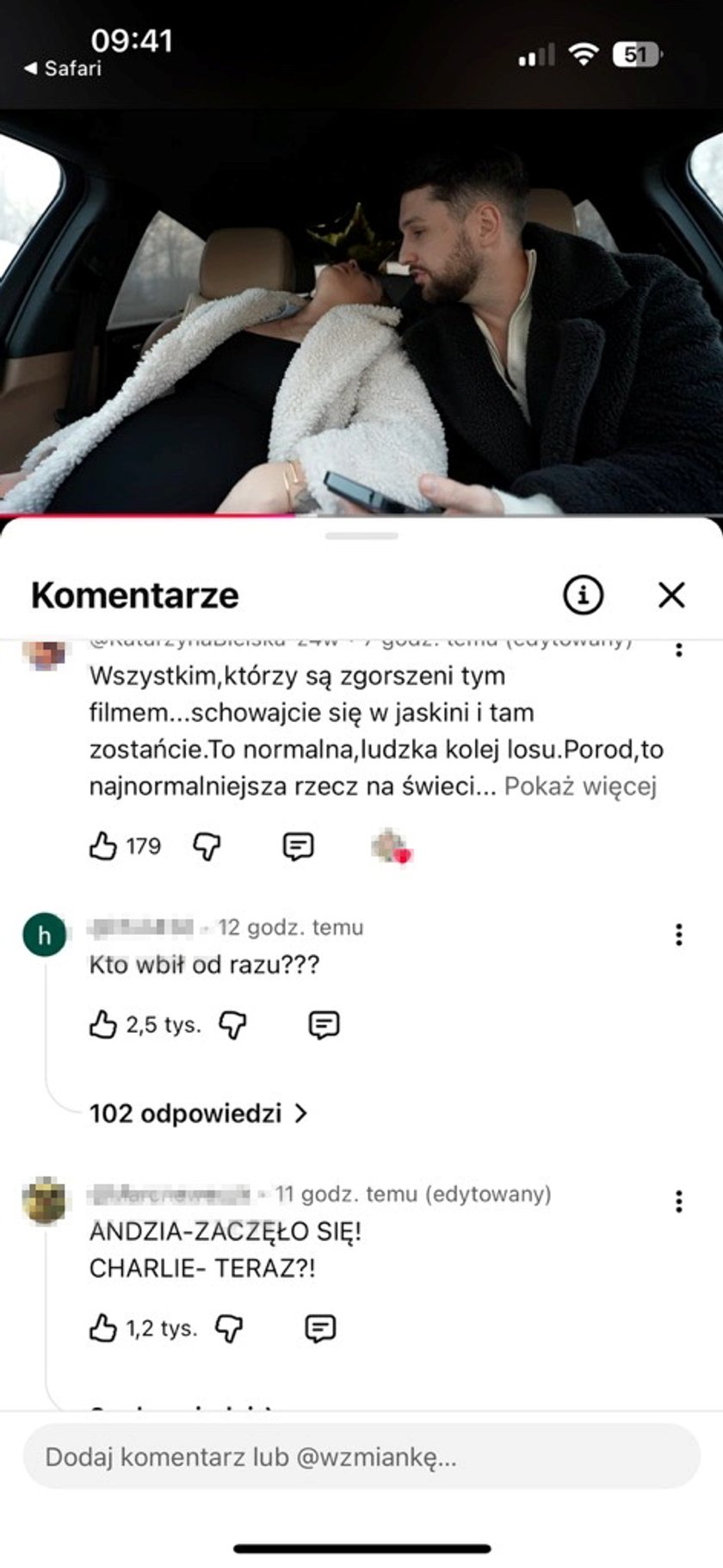This screenshot has width=723, height=1568.
Task: Reply to "Kto wbił od razu???" comment
Action: tap(324, 1024)
